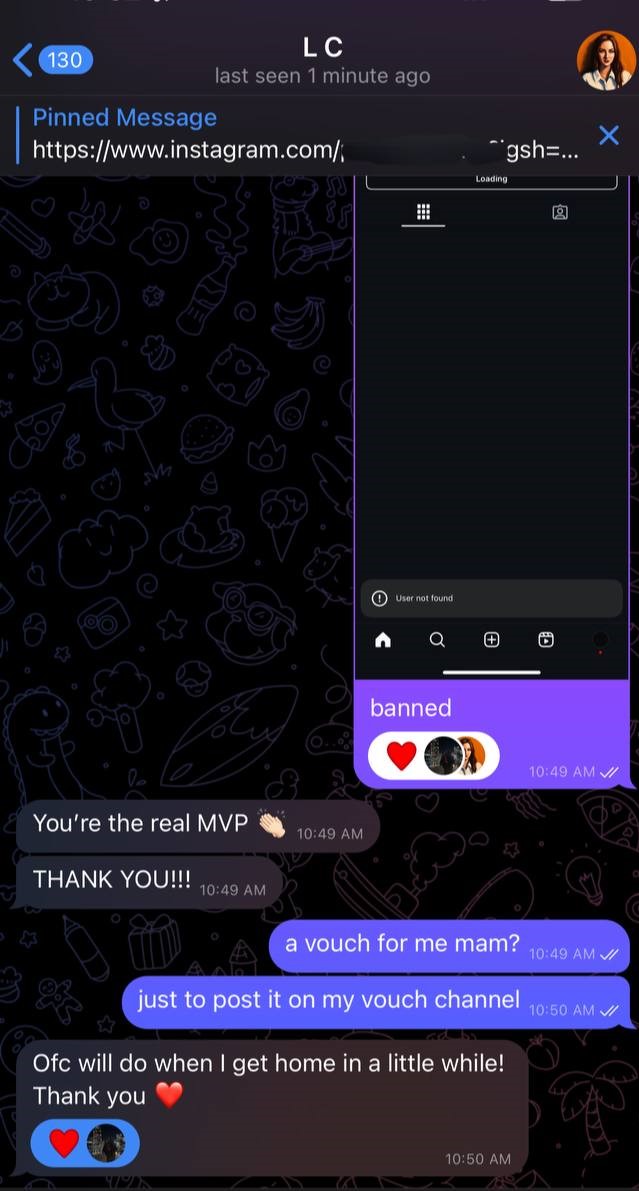Open LC chat header info

322,61
